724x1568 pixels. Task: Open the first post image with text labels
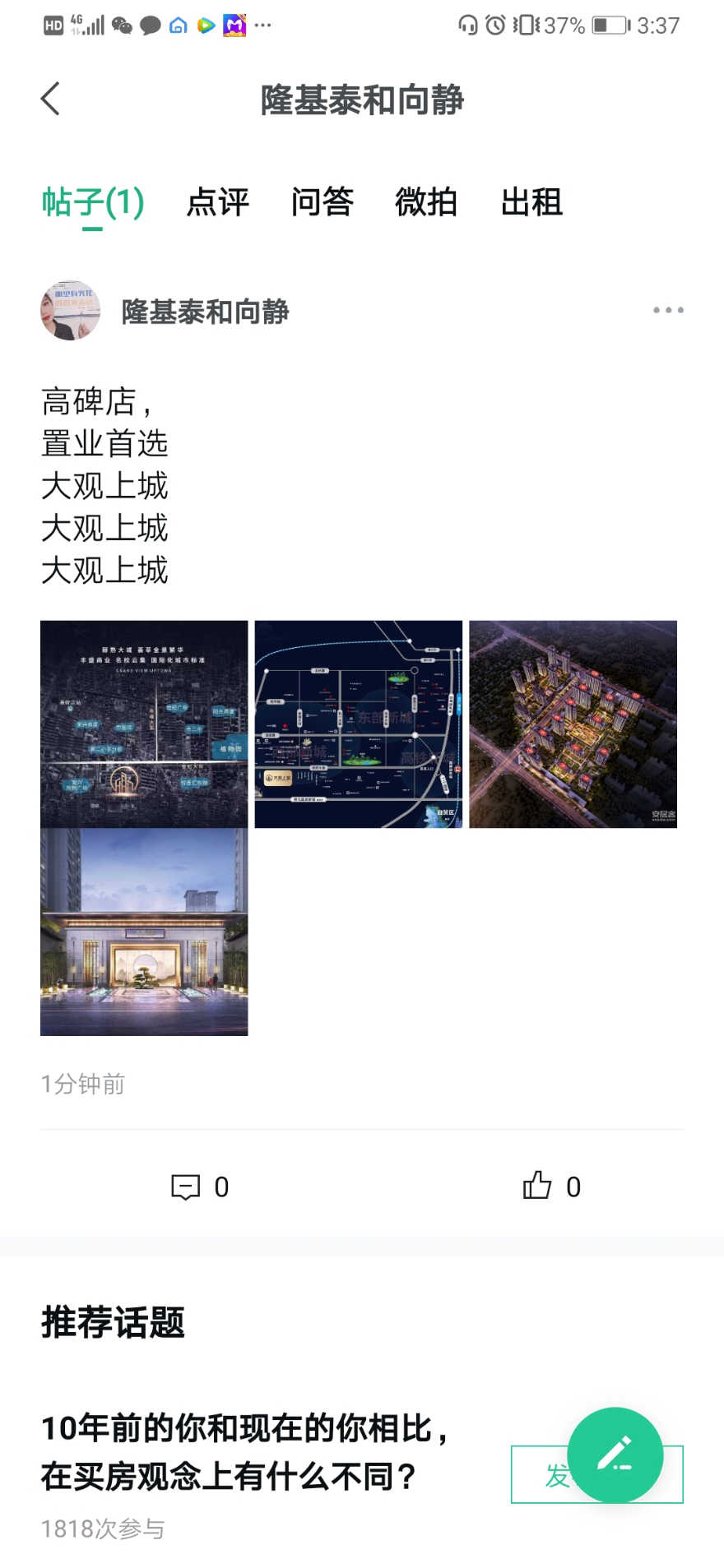144,724
